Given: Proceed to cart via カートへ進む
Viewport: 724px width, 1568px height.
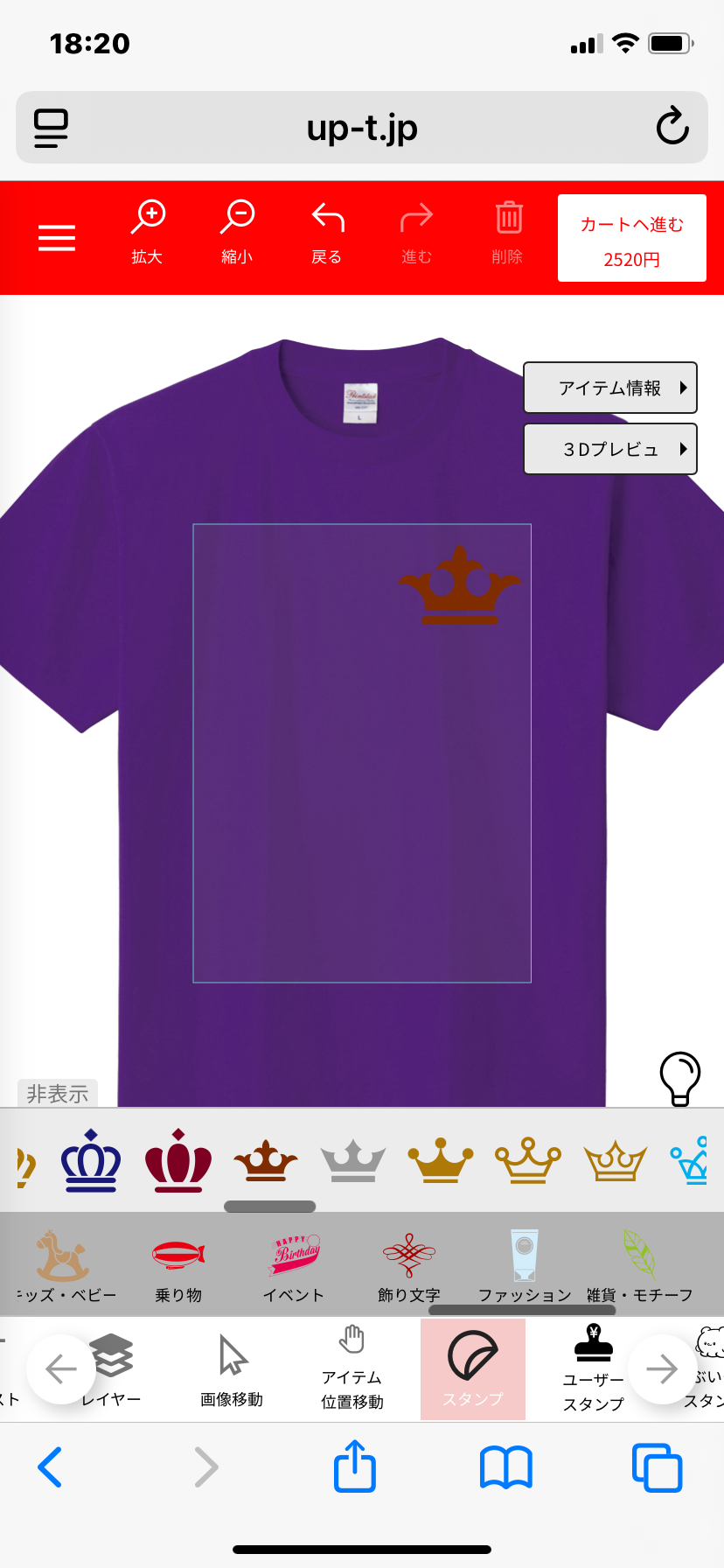Looking at the screenshot, I should pos(631,238).
